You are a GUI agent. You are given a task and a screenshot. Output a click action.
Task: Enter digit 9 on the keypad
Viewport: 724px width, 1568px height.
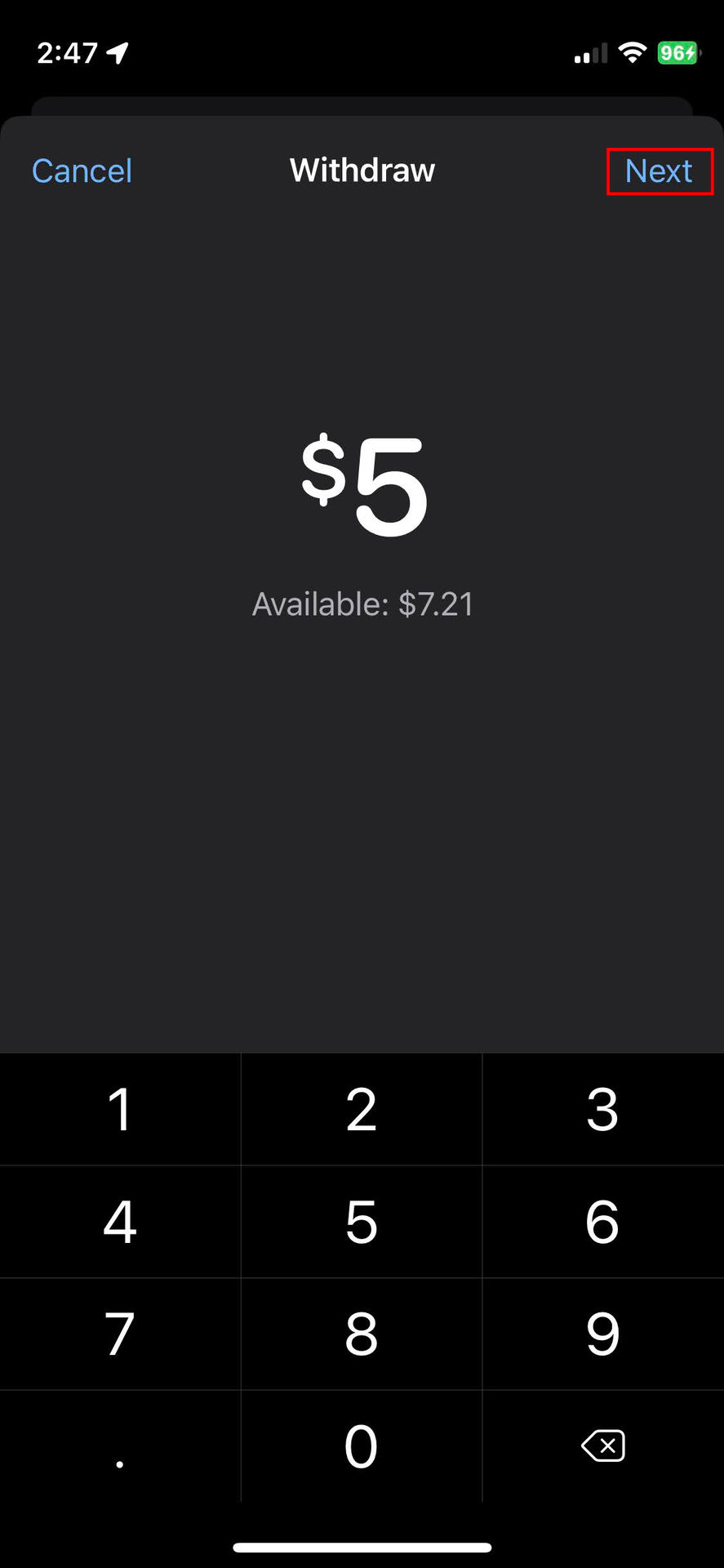click(602, 1334)
